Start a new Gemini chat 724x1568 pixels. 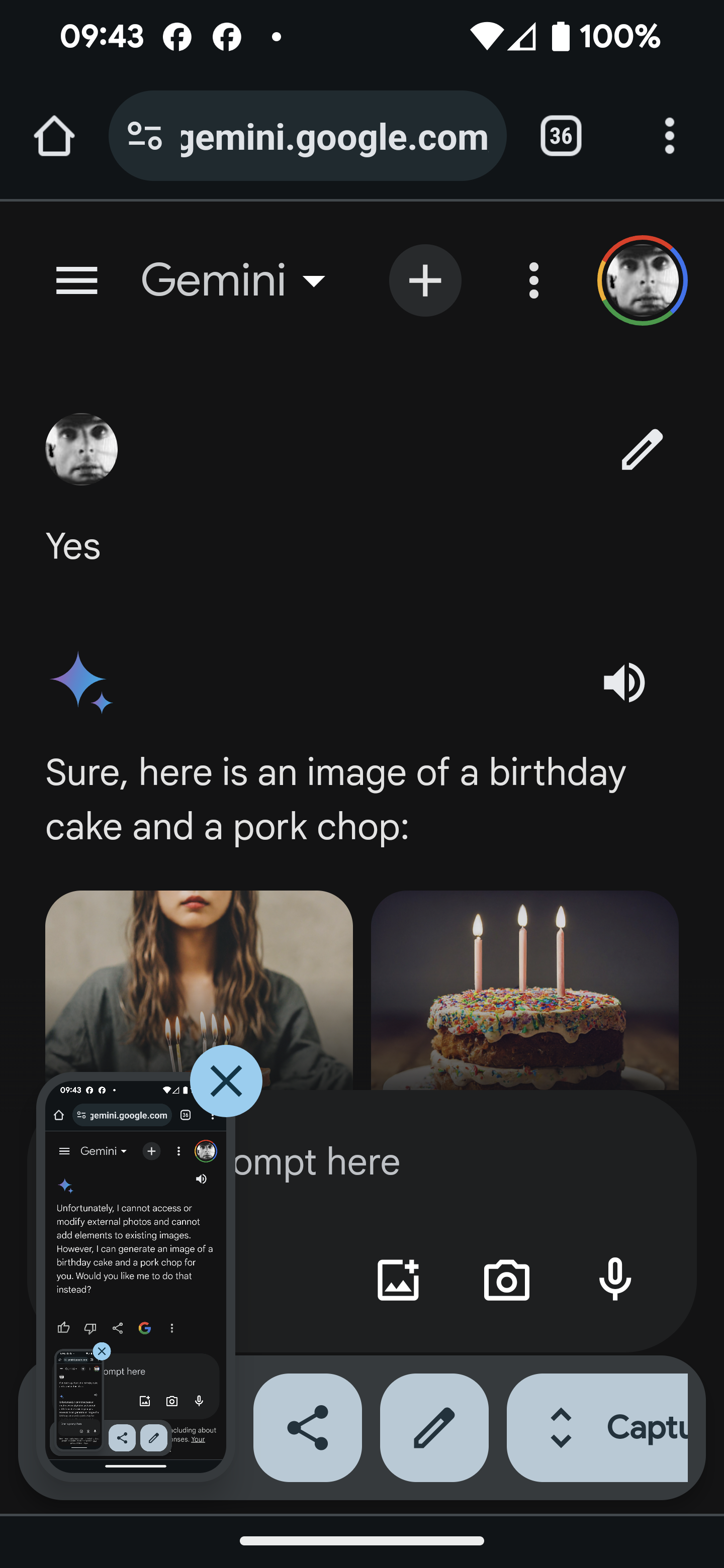tap(425, 280)
